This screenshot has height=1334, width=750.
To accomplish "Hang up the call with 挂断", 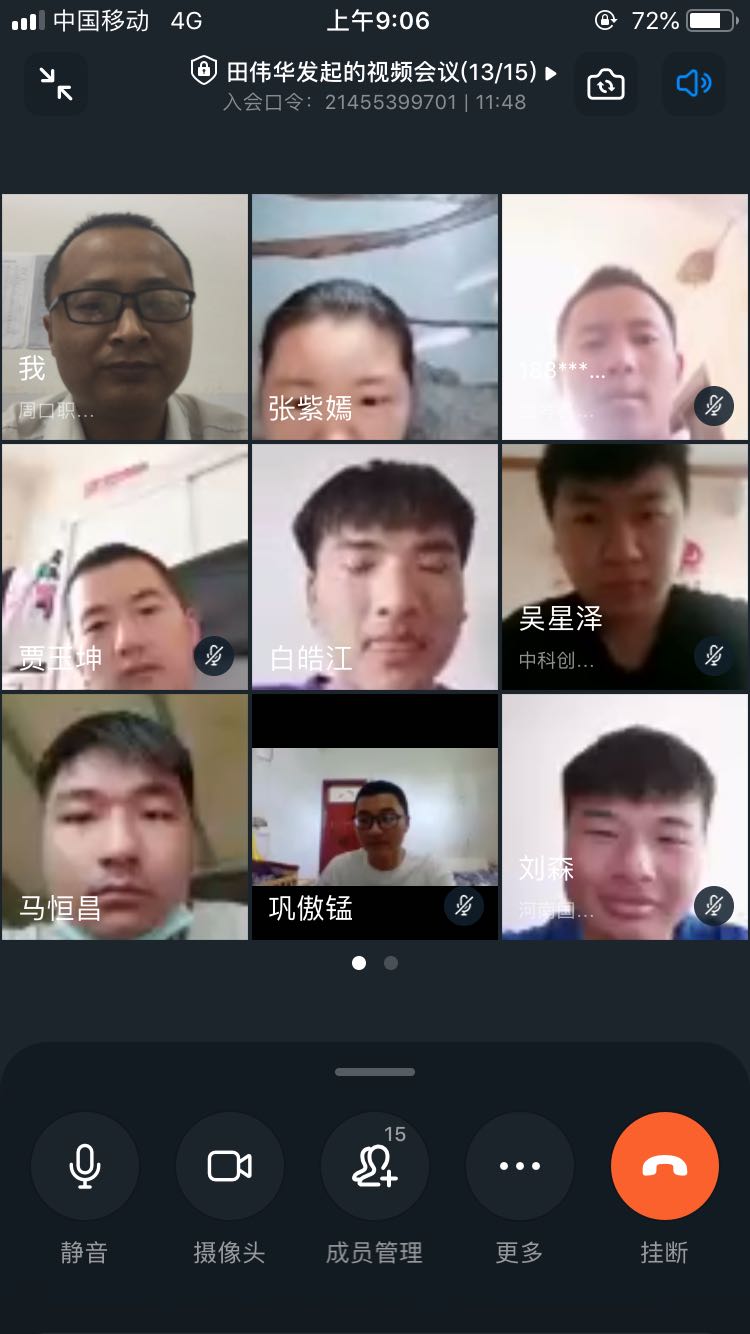I will [x=665, y=1166].
